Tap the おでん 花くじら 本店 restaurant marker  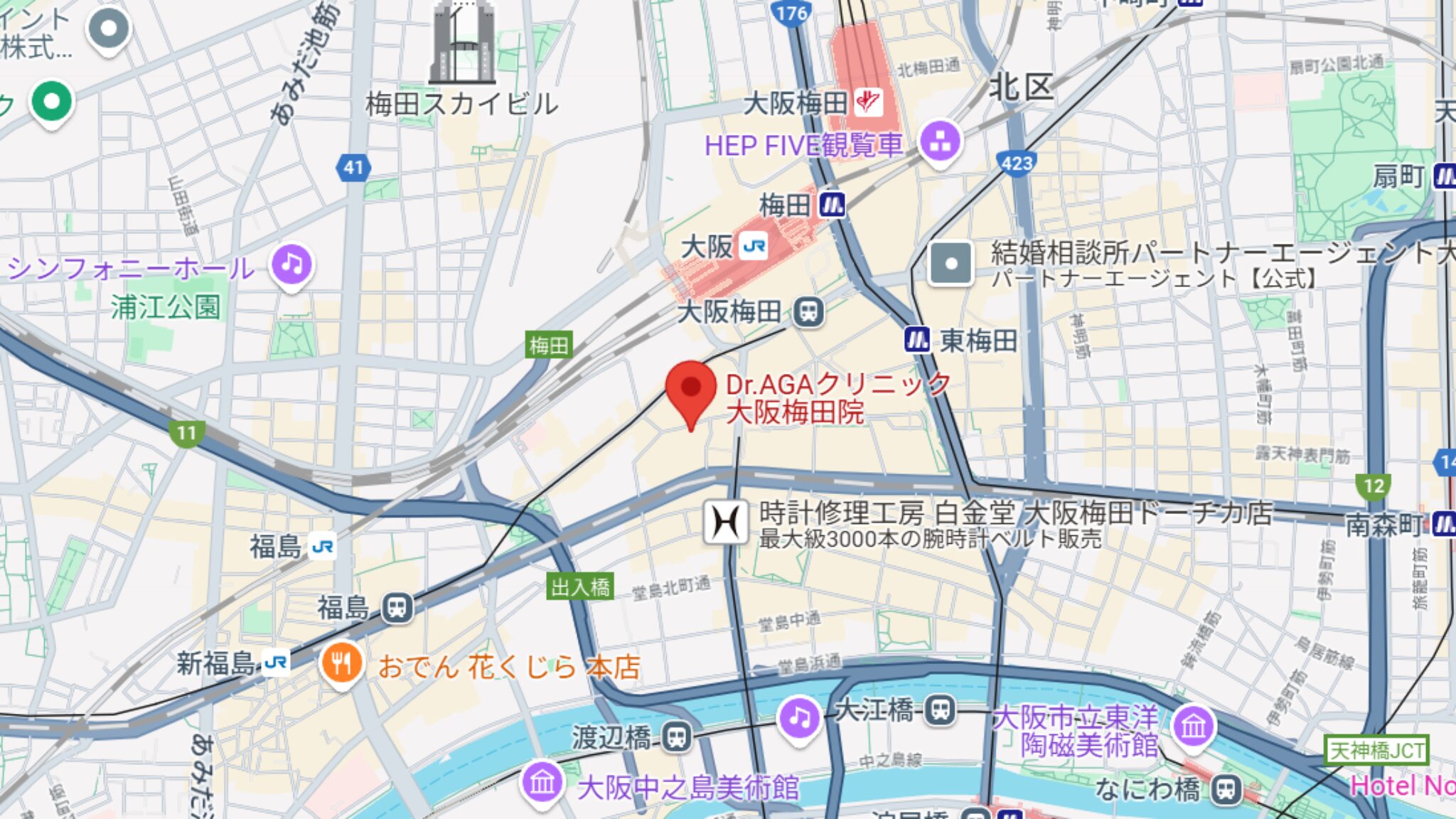click(341, 665)
